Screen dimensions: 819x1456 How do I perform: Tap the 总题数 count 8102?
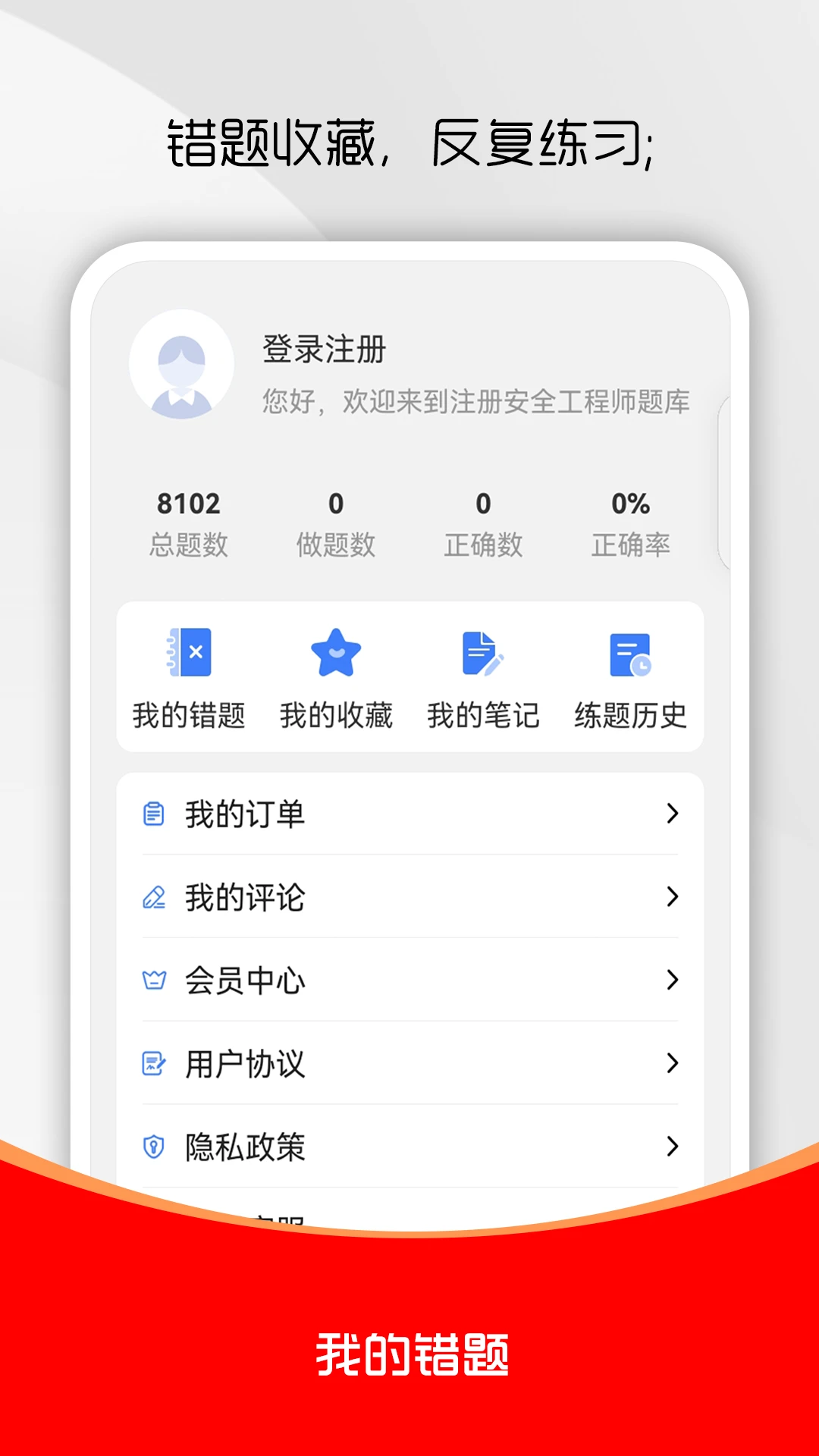click(190, 502)
